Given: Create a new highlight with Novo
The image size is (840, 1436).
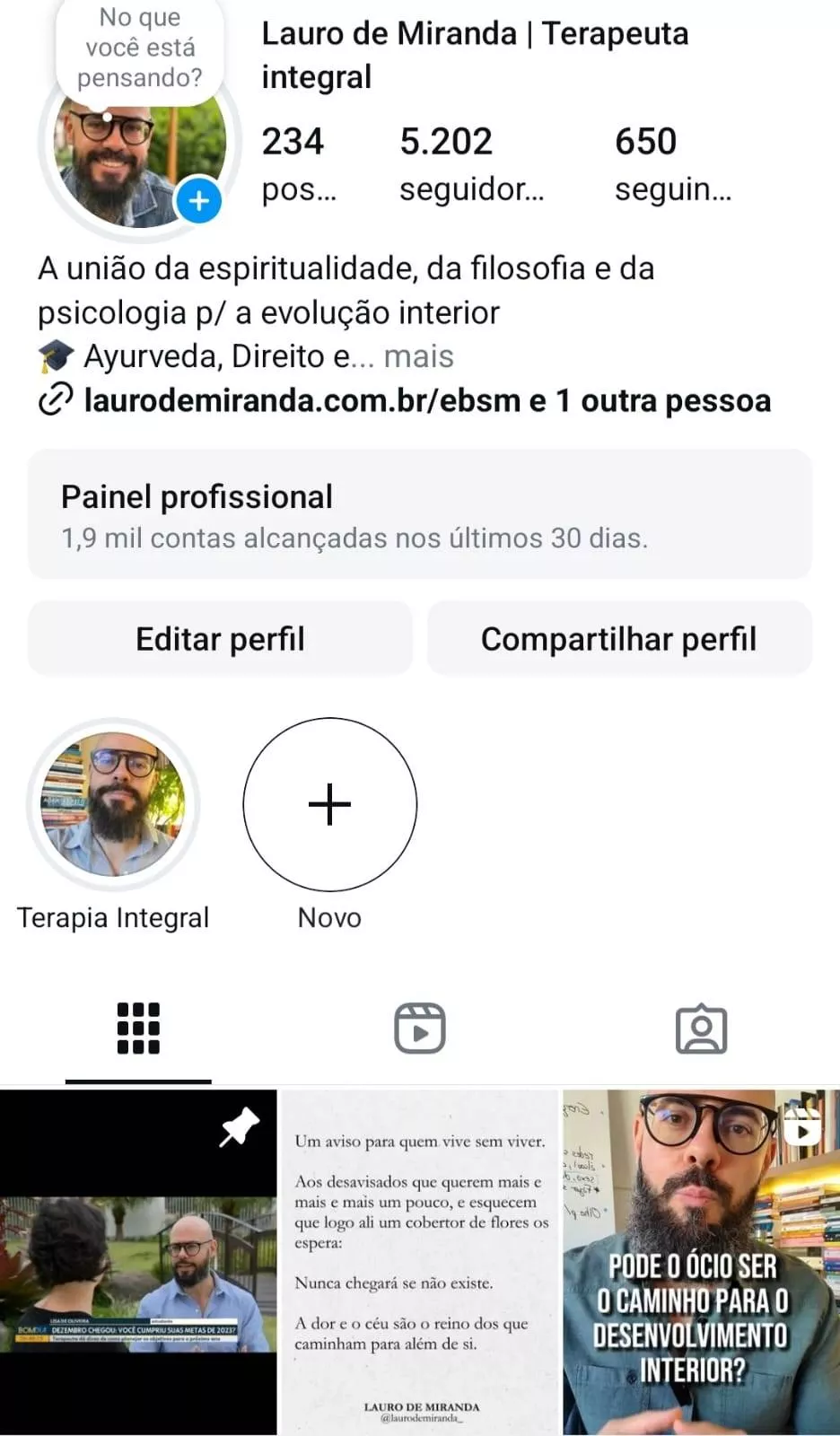Looking at the screenshot, I should pyautogui.click(x=329, y=804).
